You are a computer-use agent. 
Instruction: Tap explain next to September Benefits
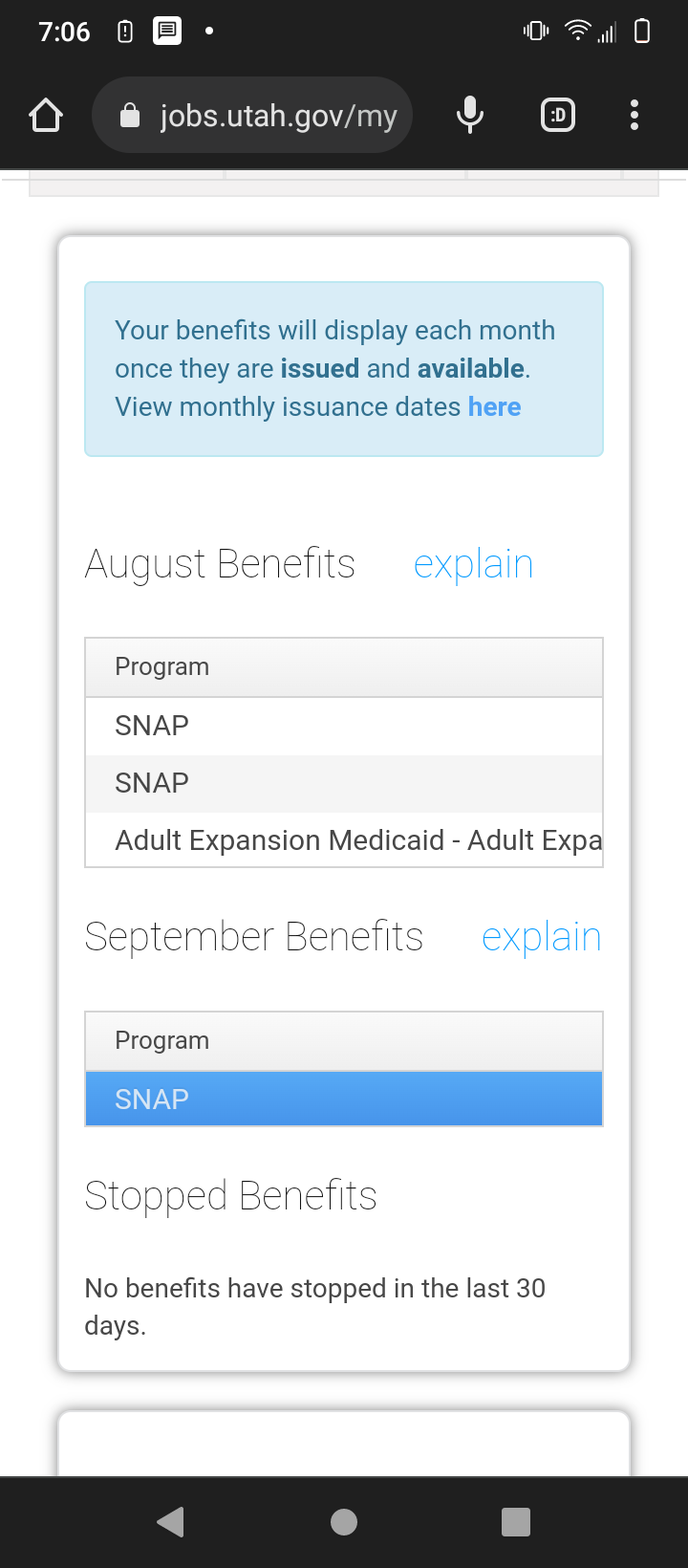(x=541, y=937)
